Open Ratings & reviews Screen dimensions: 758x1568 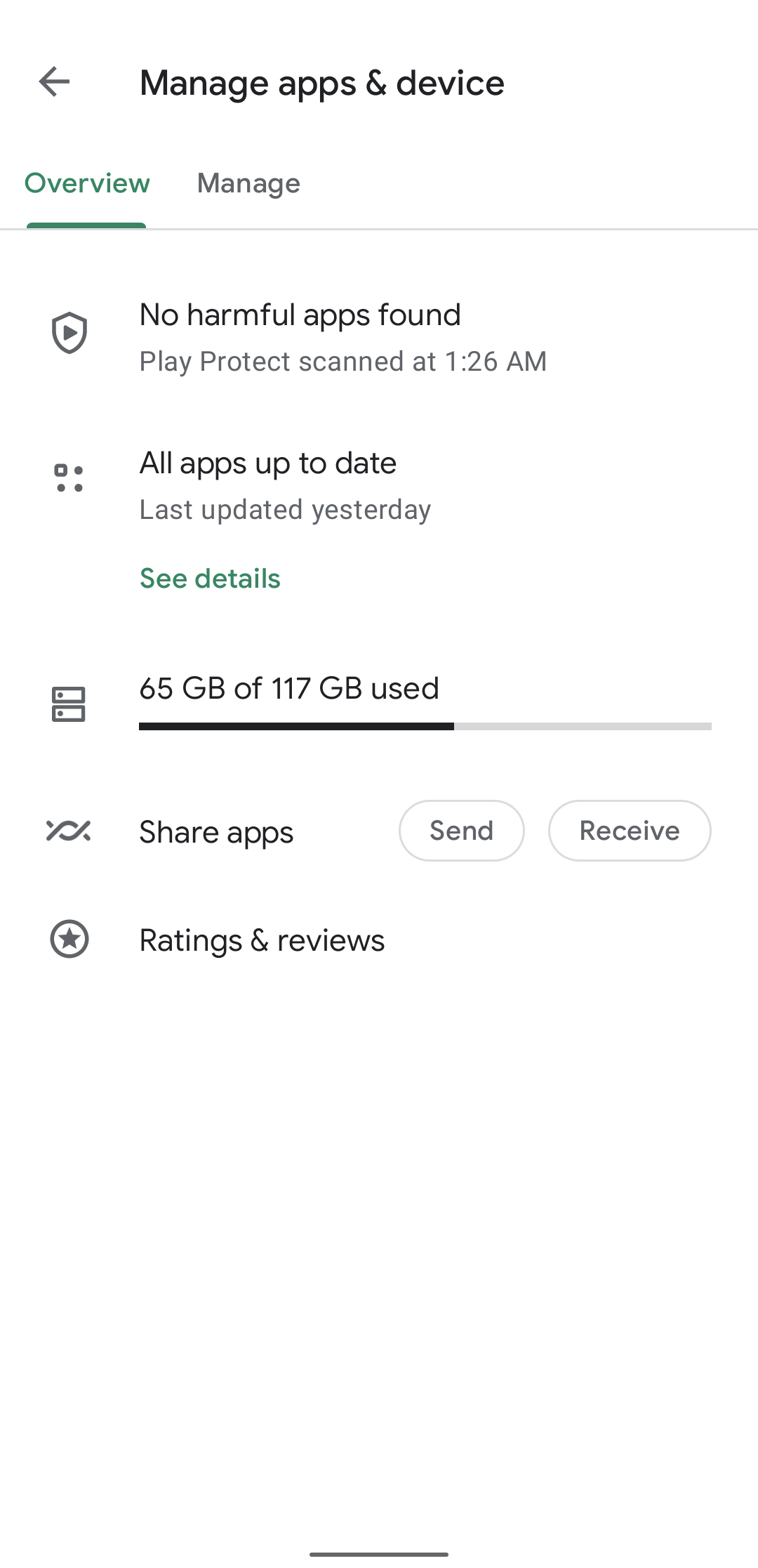coord(379,940)
